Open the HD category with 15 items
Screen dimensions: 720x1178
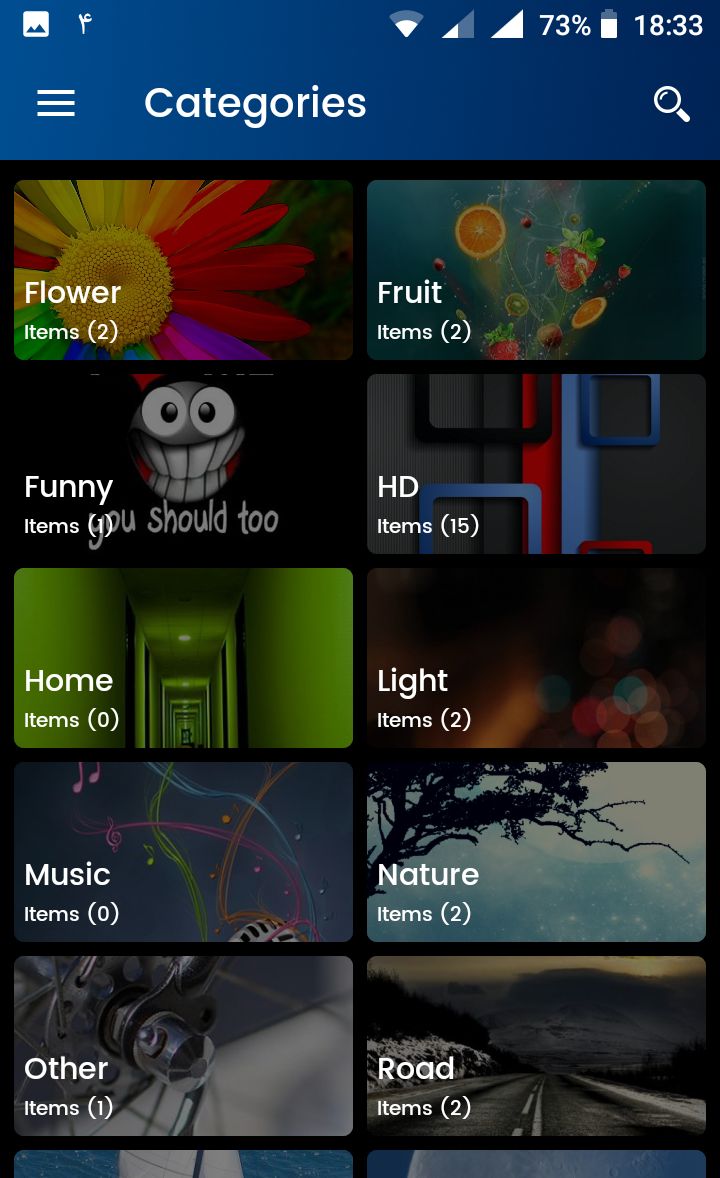coord(536,464)
